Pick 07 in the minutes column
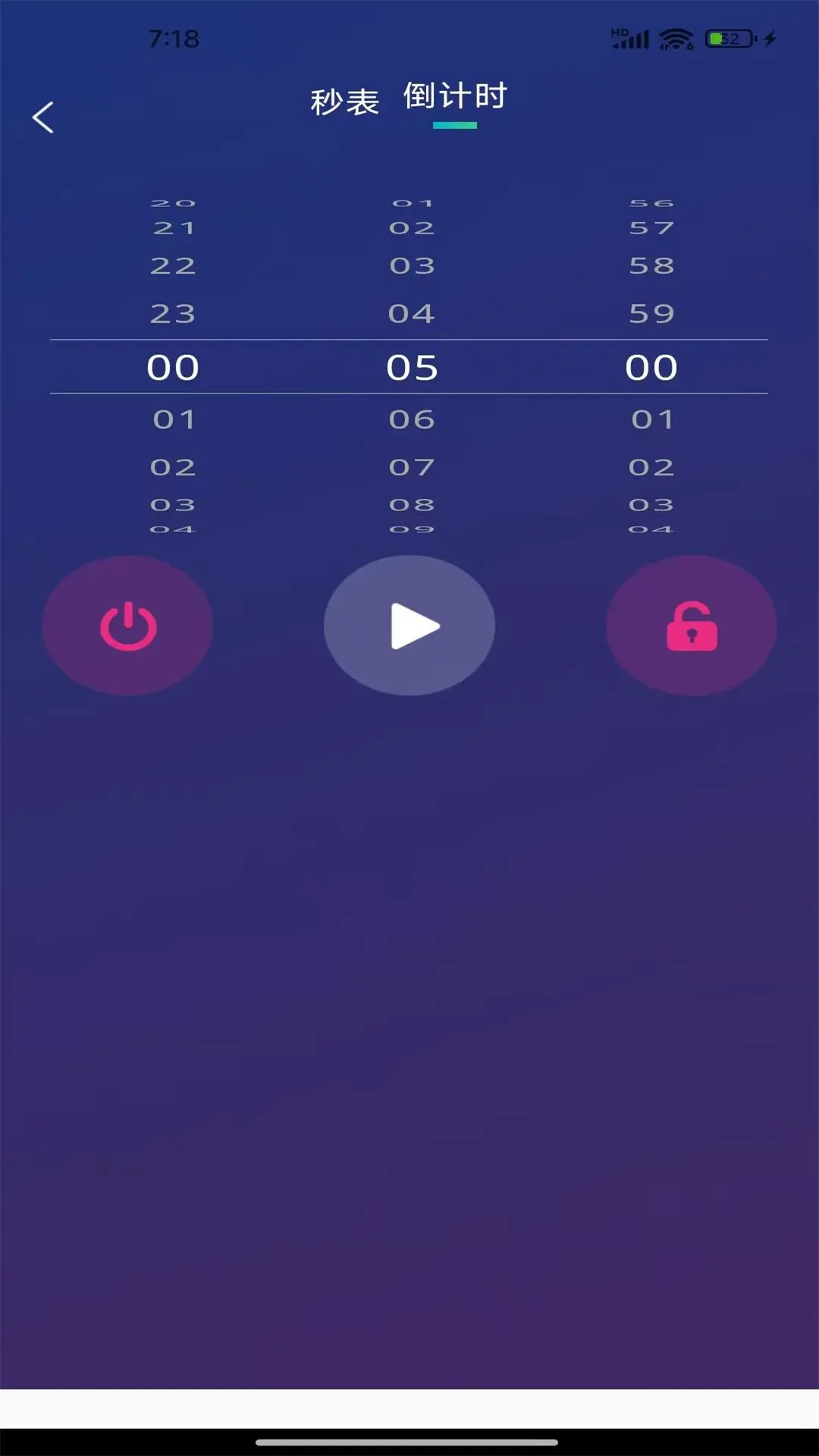 pyautogui.click(x=412, y=467)
